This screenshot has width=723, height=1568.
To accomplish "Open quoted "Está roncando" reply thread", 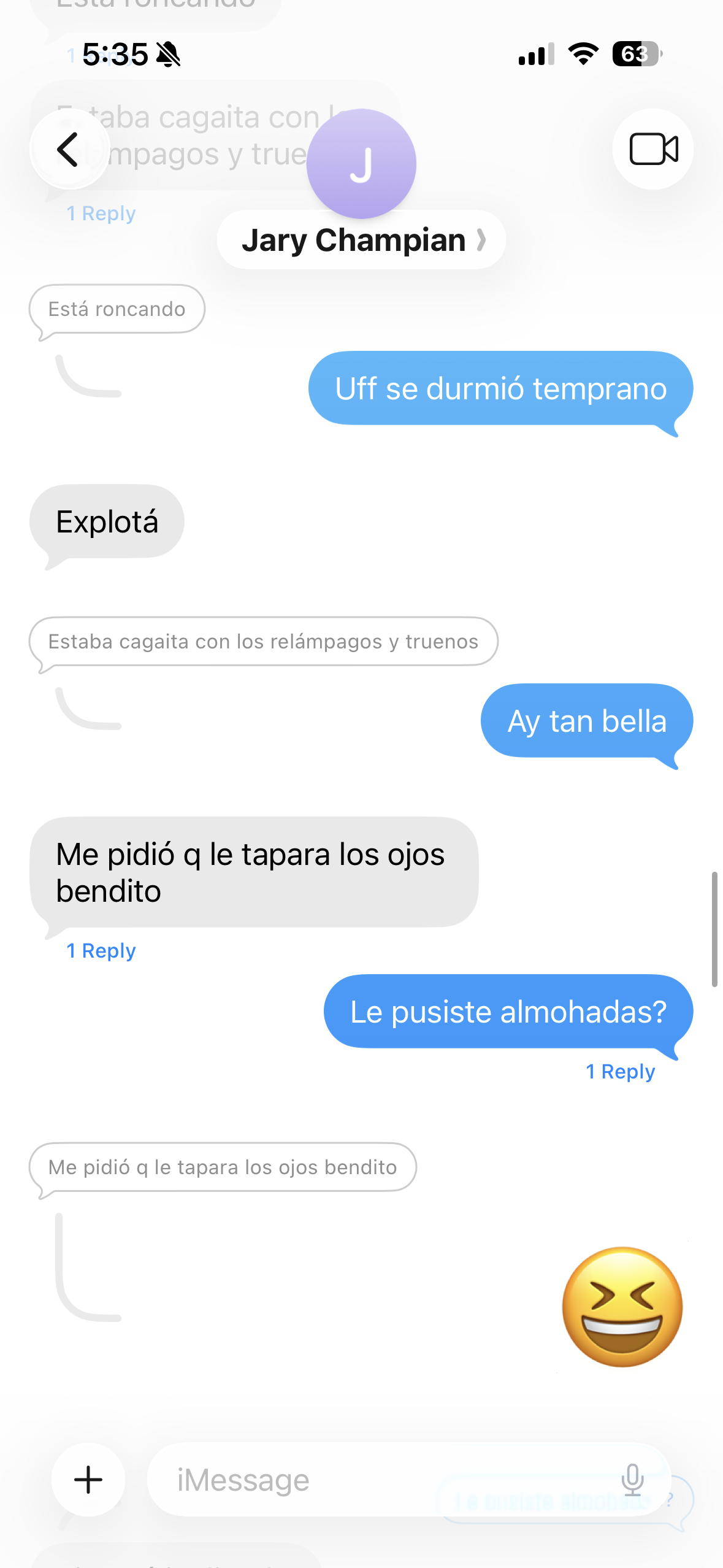I will pos(117,309).
